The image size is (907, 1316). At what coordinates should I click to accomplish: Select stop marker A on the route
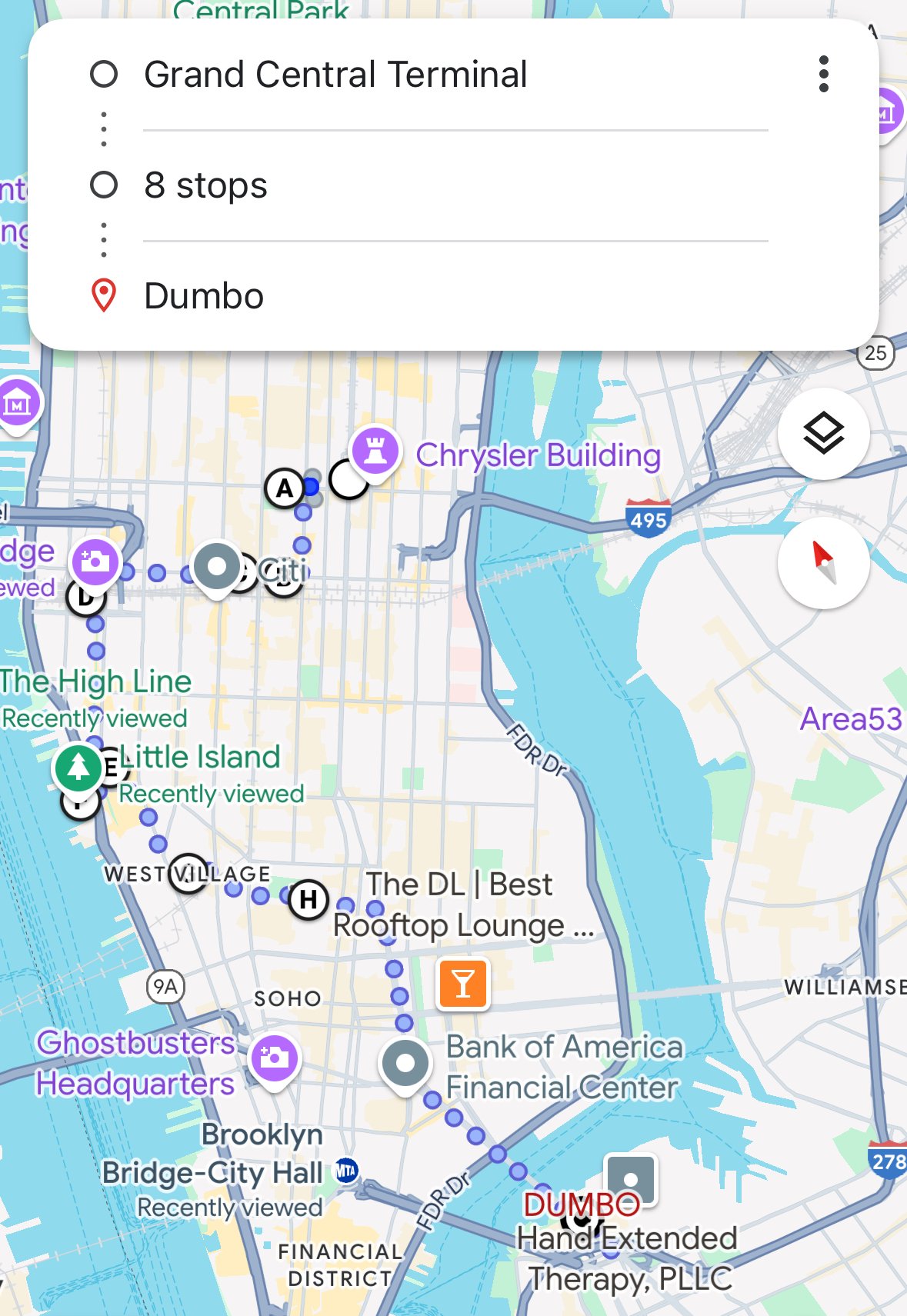pos(285,488)
